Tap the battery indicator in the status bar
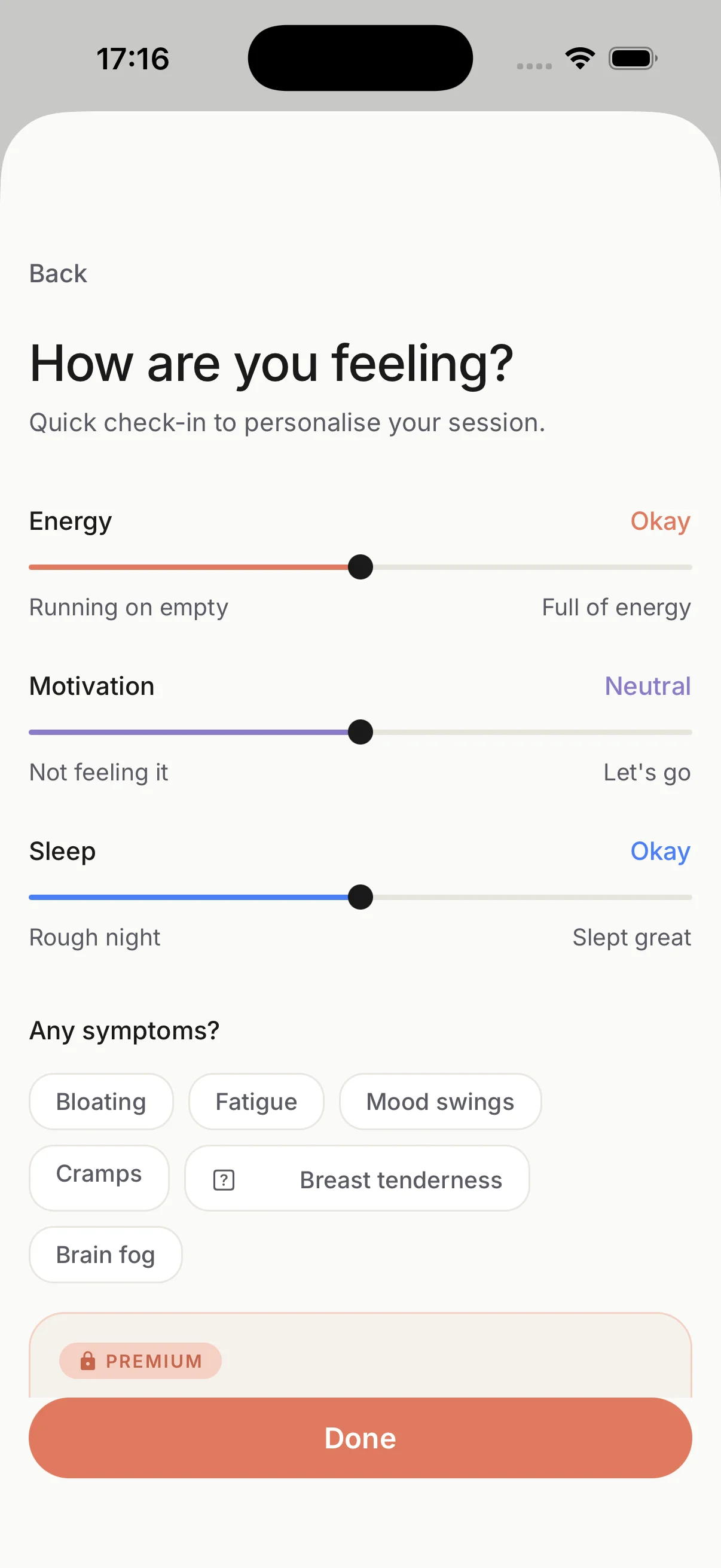The image size is (721, 1568). point(632,58)
